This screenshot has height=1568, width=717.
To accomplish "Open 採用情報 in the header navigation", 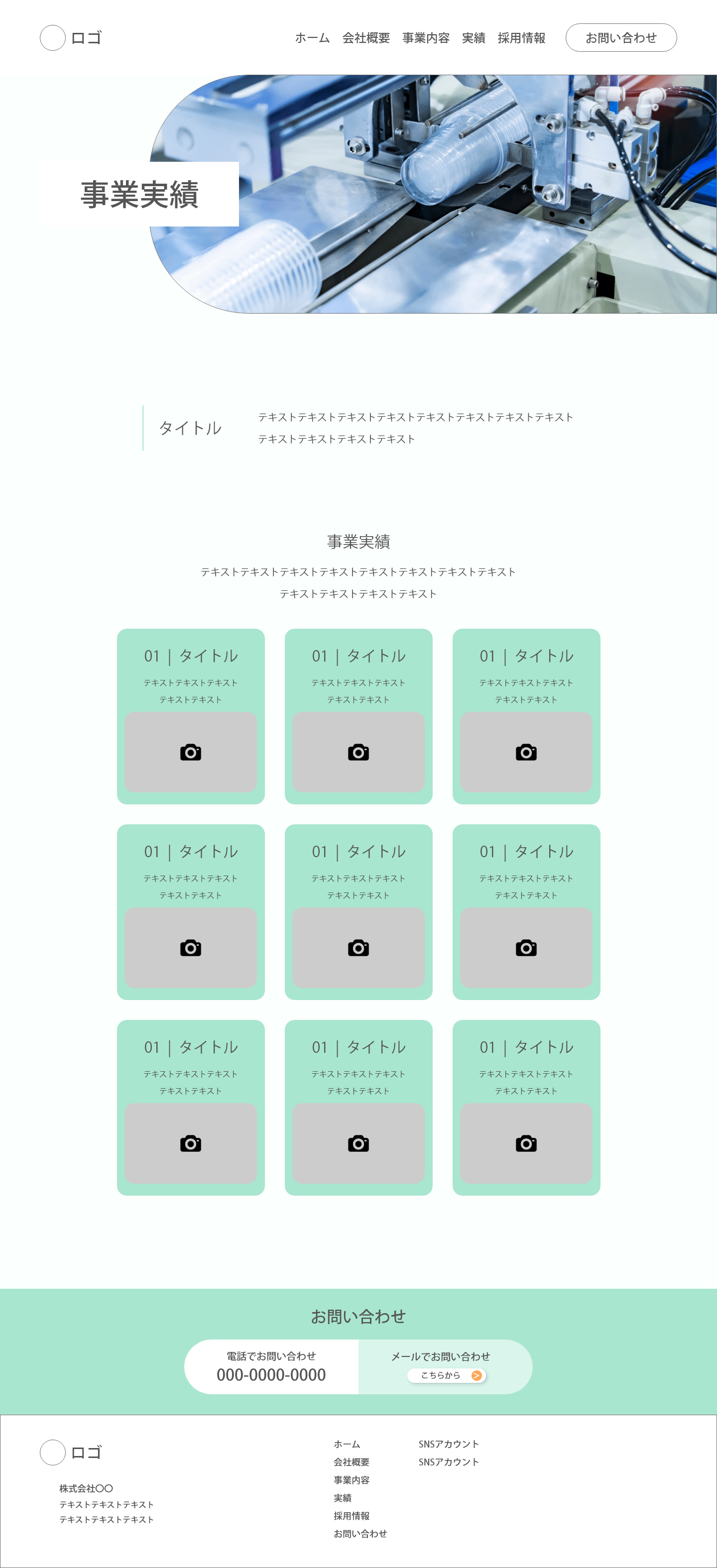I will pos(521,38).
